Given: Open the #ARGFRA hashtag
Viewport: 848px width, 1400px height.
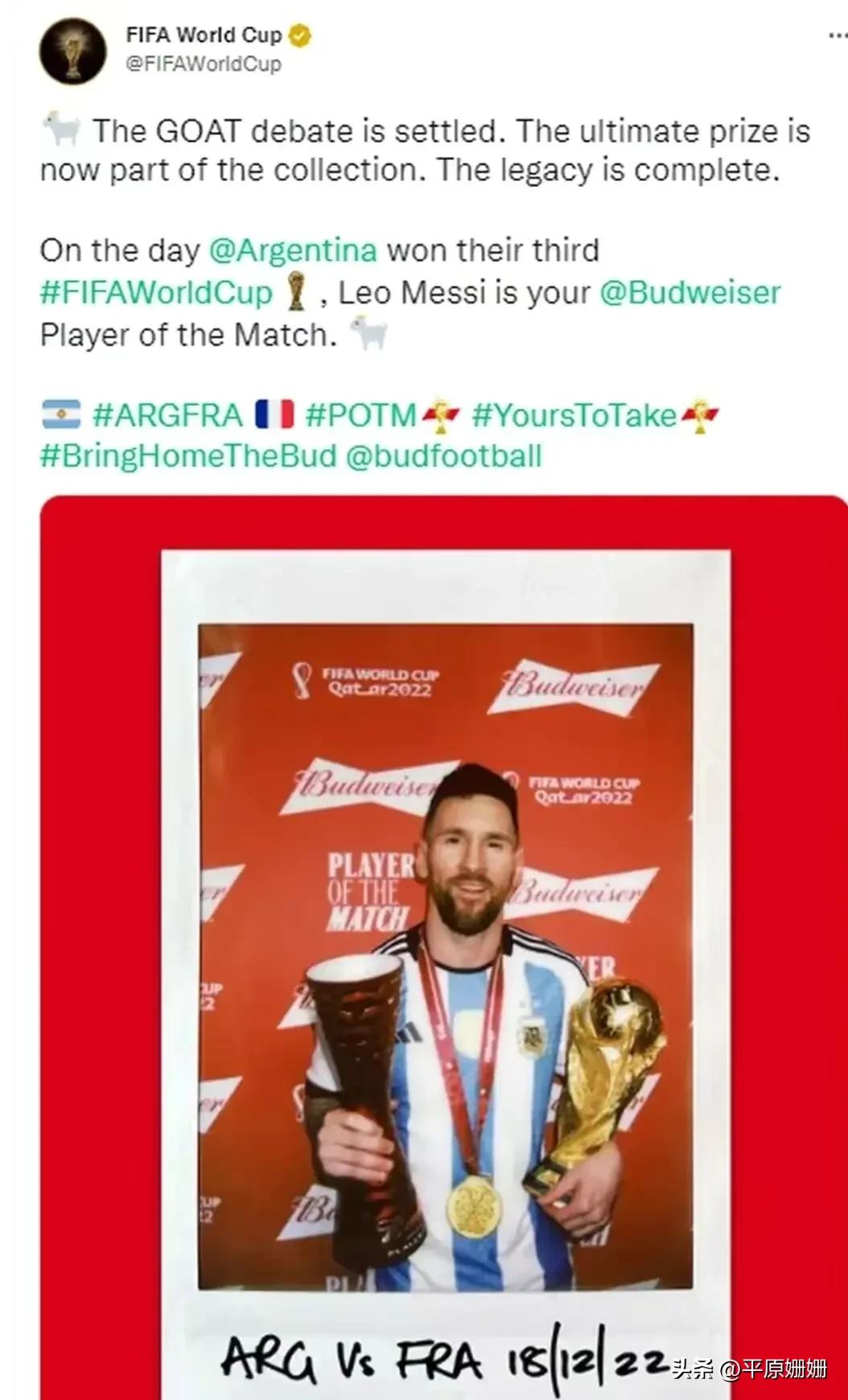Looking at the screenshot, I should 167,415.
